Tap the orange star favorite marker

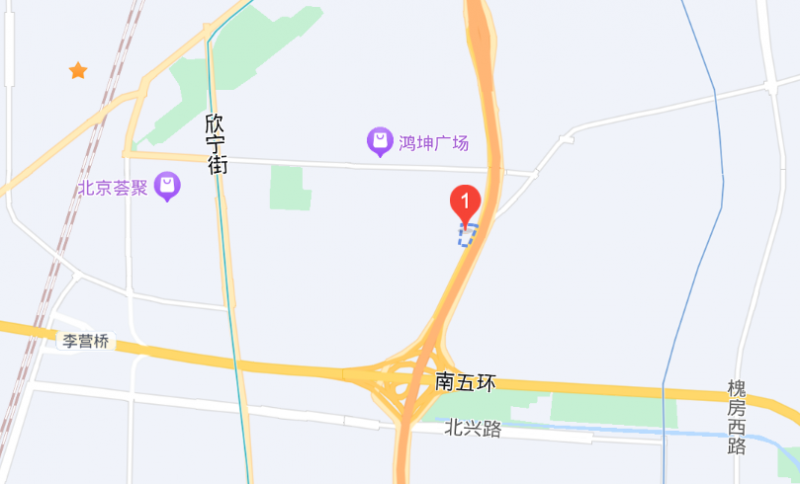pyautogui.click(x=78, y=70)
